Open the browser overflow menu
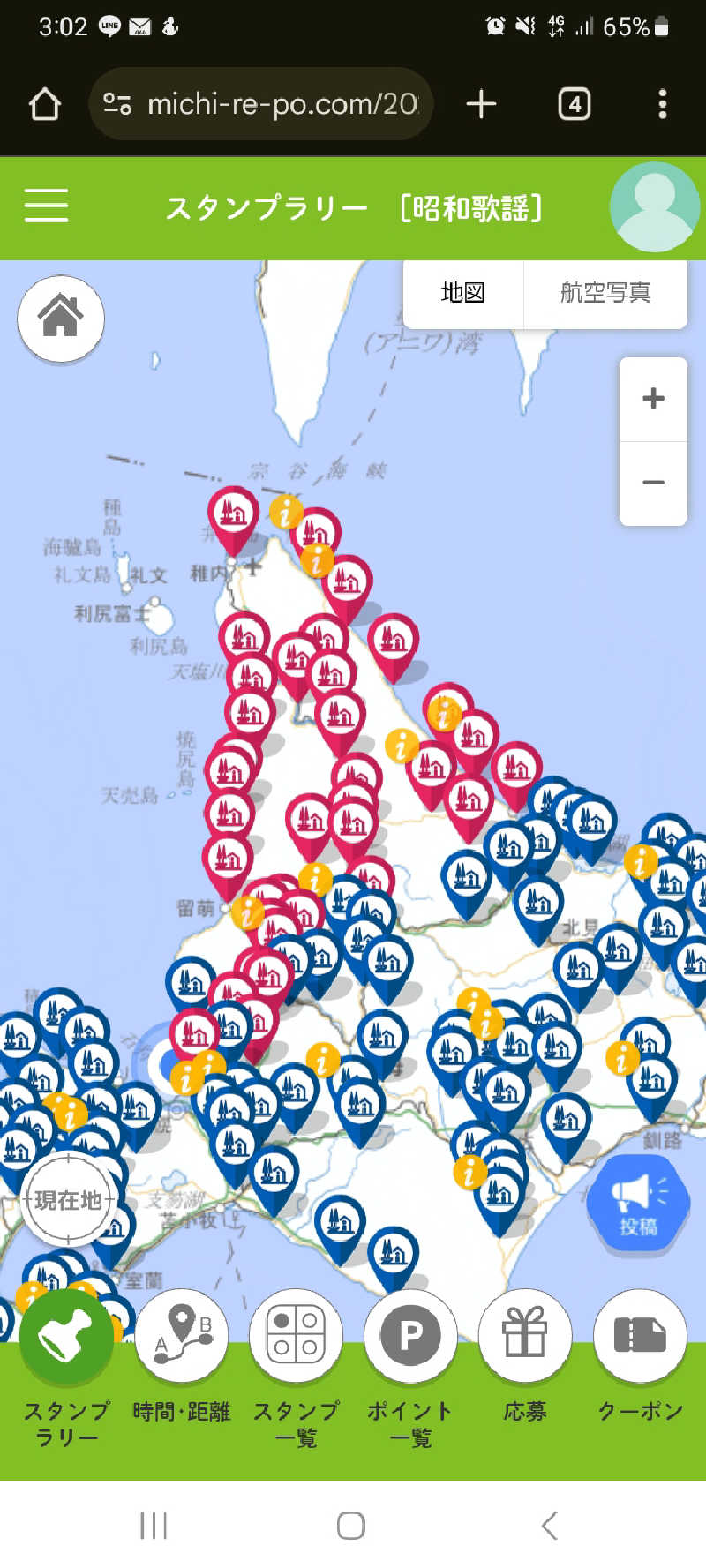Viewport: 706px width, 1568px height. click(662, 104)
